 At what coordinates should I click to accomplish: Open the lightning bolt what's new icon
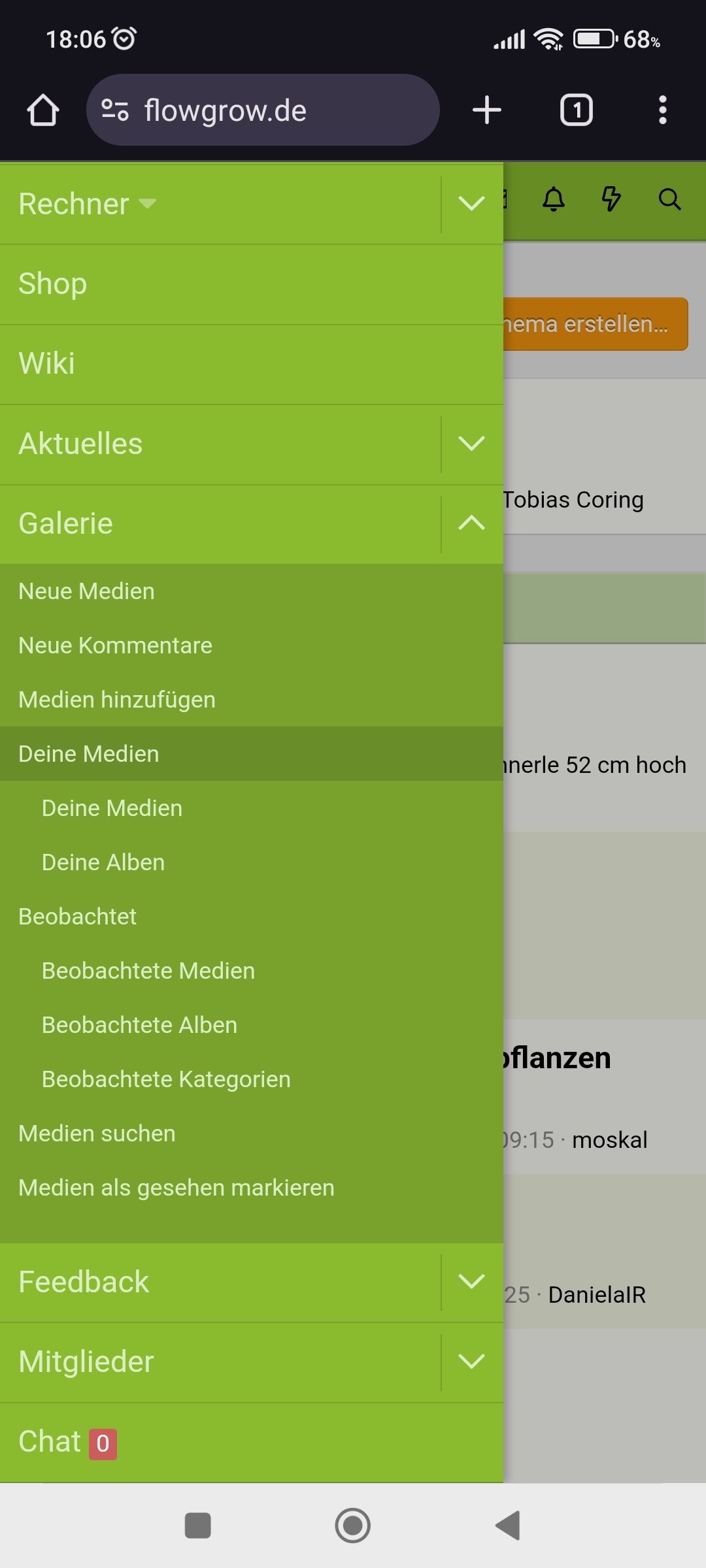pos(611,199)
